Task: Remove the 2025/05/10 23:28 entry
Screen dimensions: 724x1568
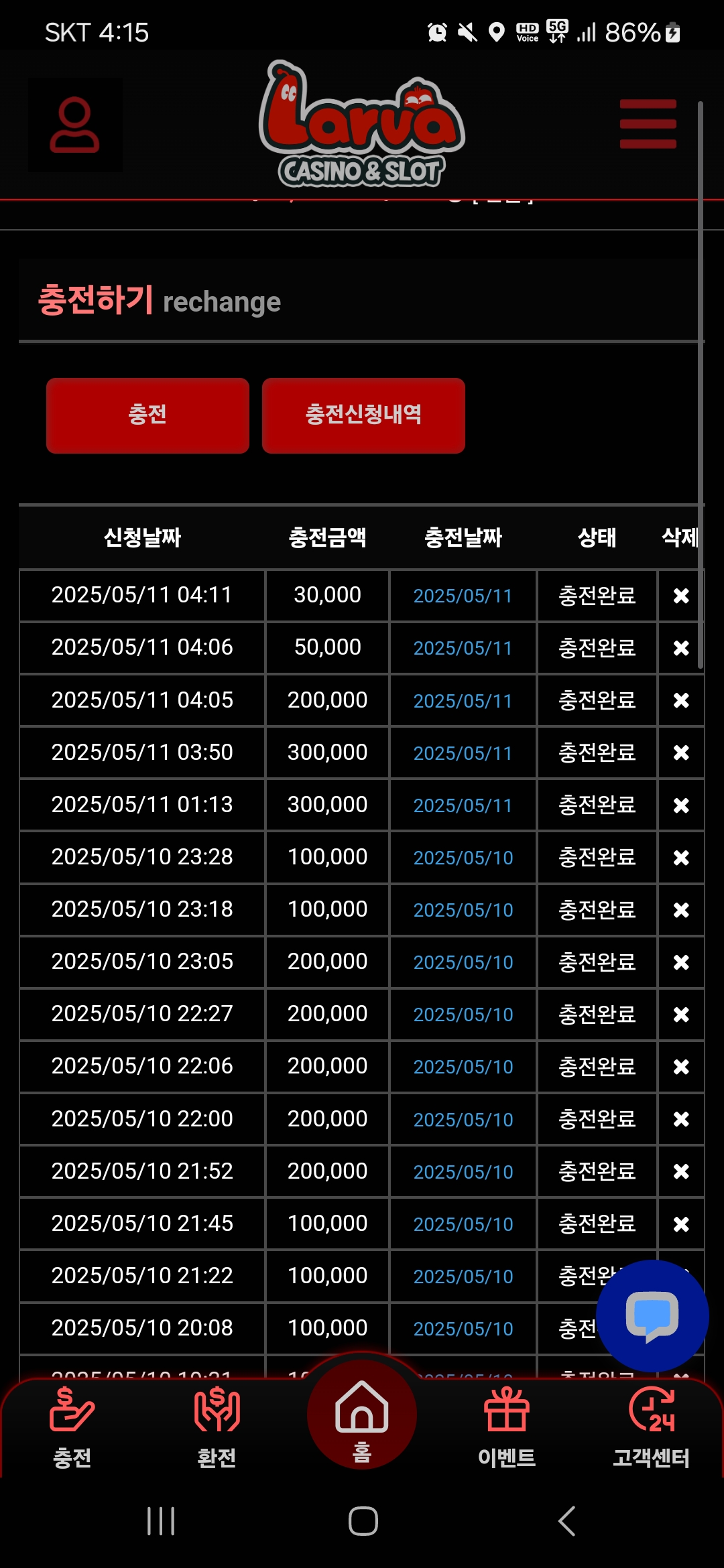Action: click(x=681, y=858)
